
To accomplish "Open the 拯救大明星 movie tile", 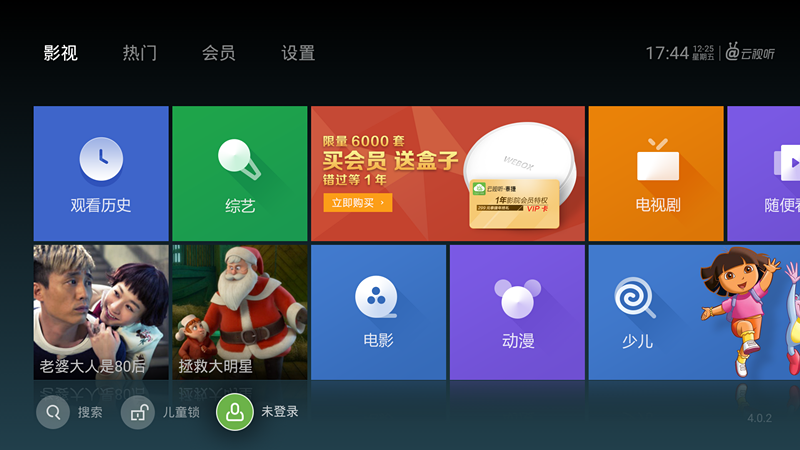I will pyautogui.click(x=240, y=312).
